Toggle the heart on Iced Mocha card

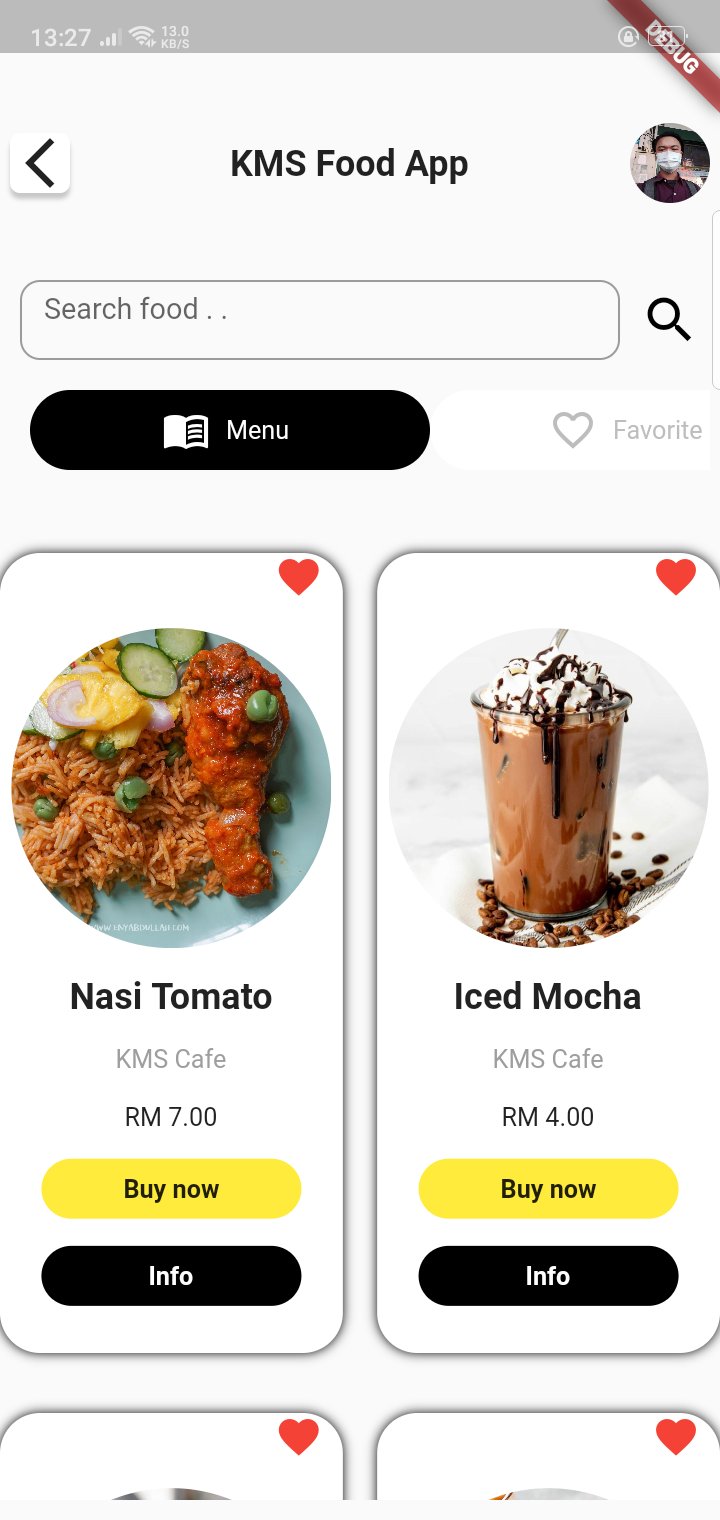tap(676, 576)
